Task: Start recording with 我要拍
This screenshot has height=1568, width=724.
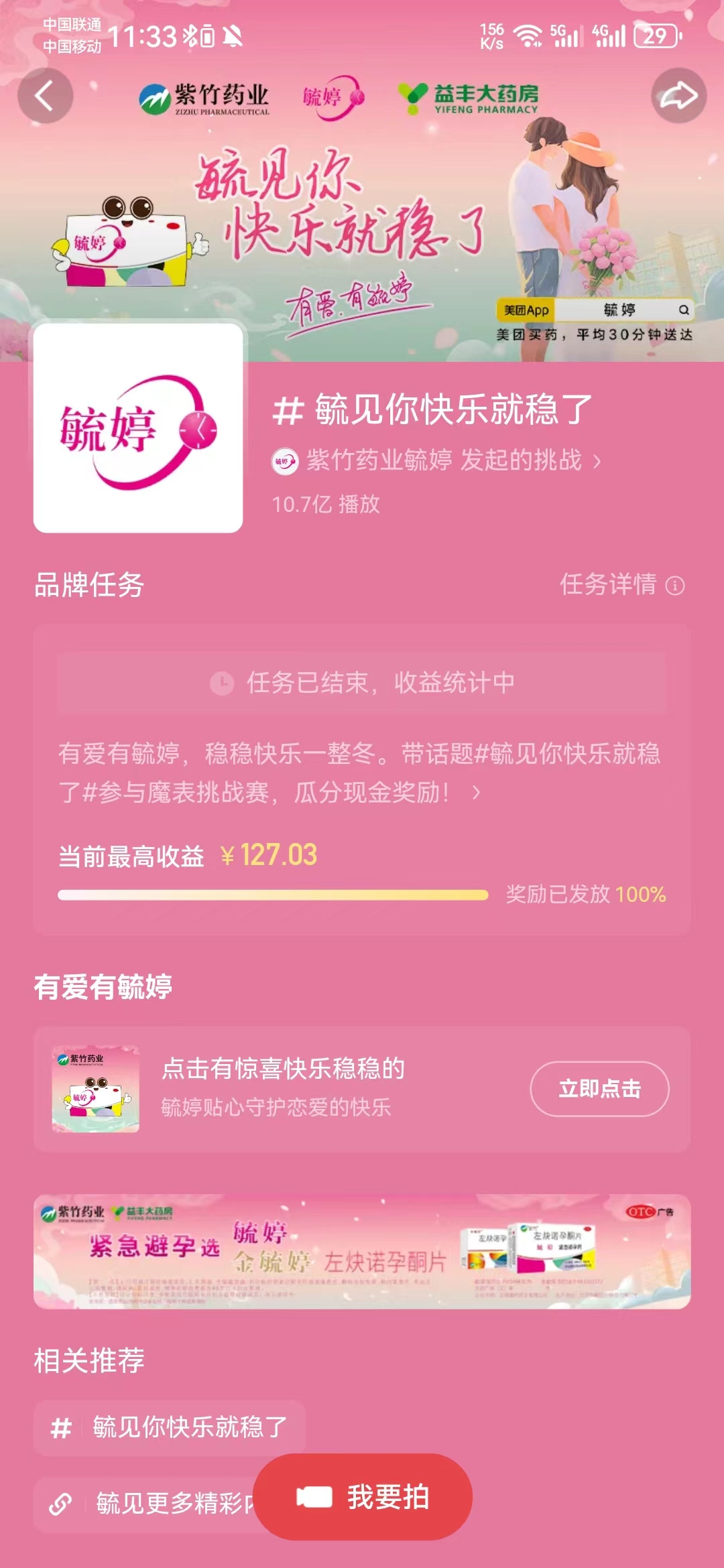Action: 363,1497
